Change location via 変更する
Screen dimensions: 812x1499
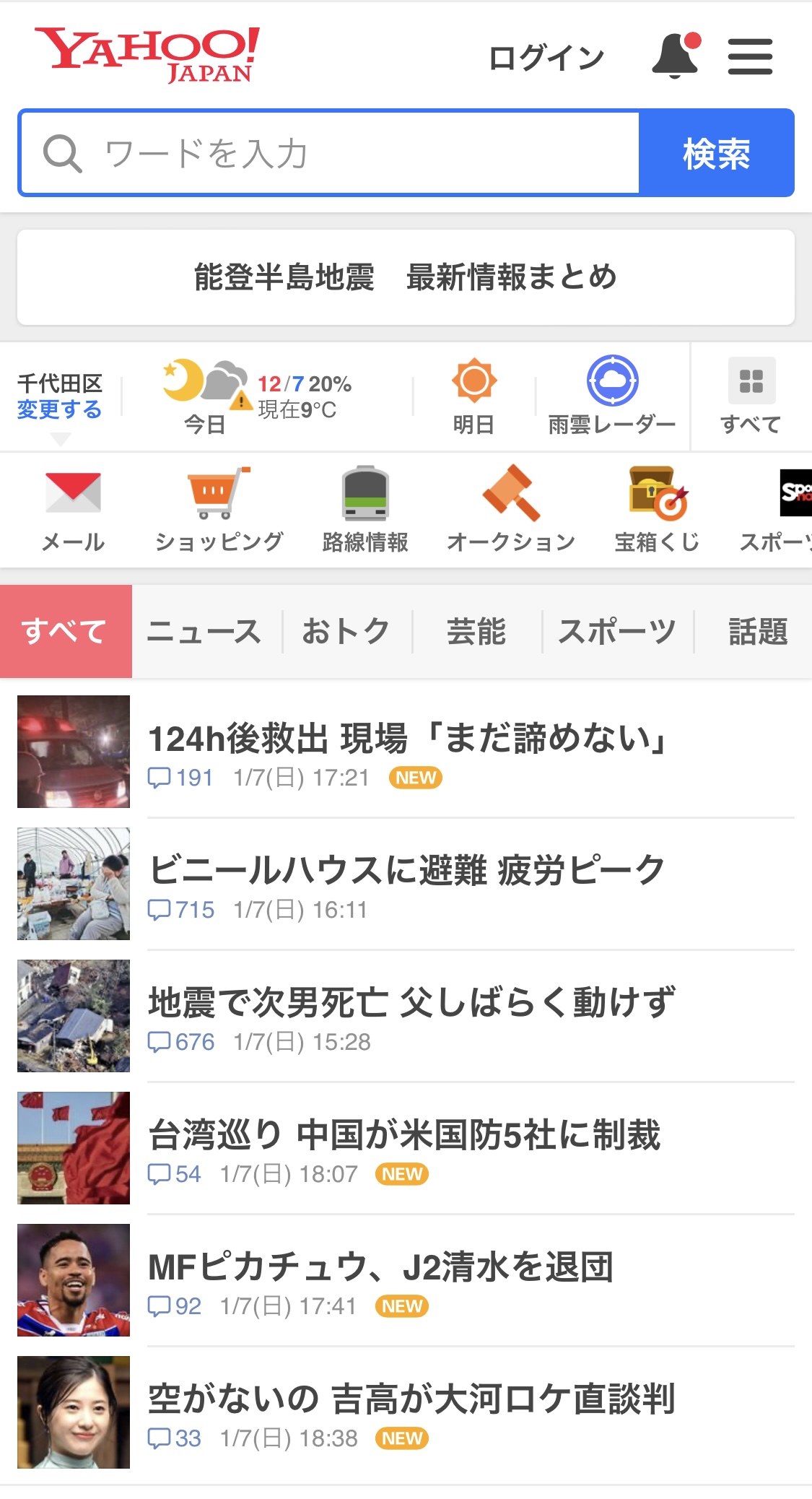click(60, 409)
